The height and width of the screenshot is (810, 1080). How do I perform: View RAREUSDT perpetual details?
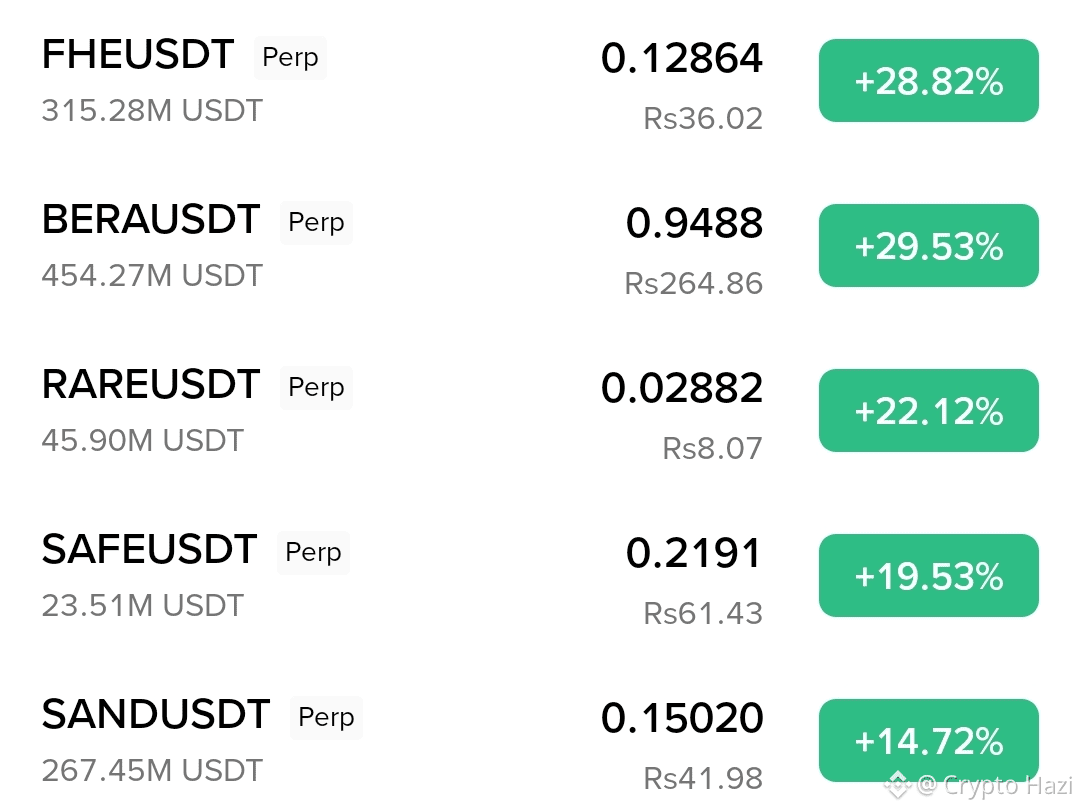(x=150, y=386)
